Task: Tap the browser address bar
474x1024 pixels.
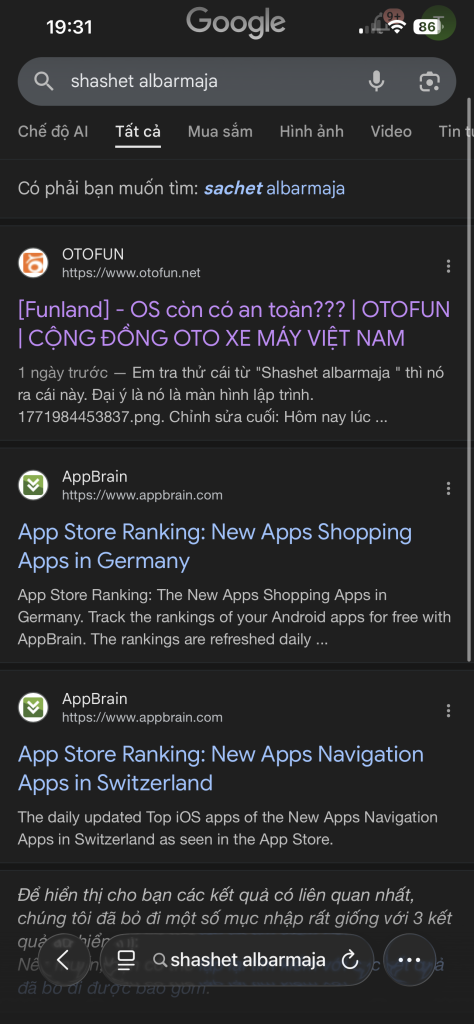Action: [x=238, y=959]
